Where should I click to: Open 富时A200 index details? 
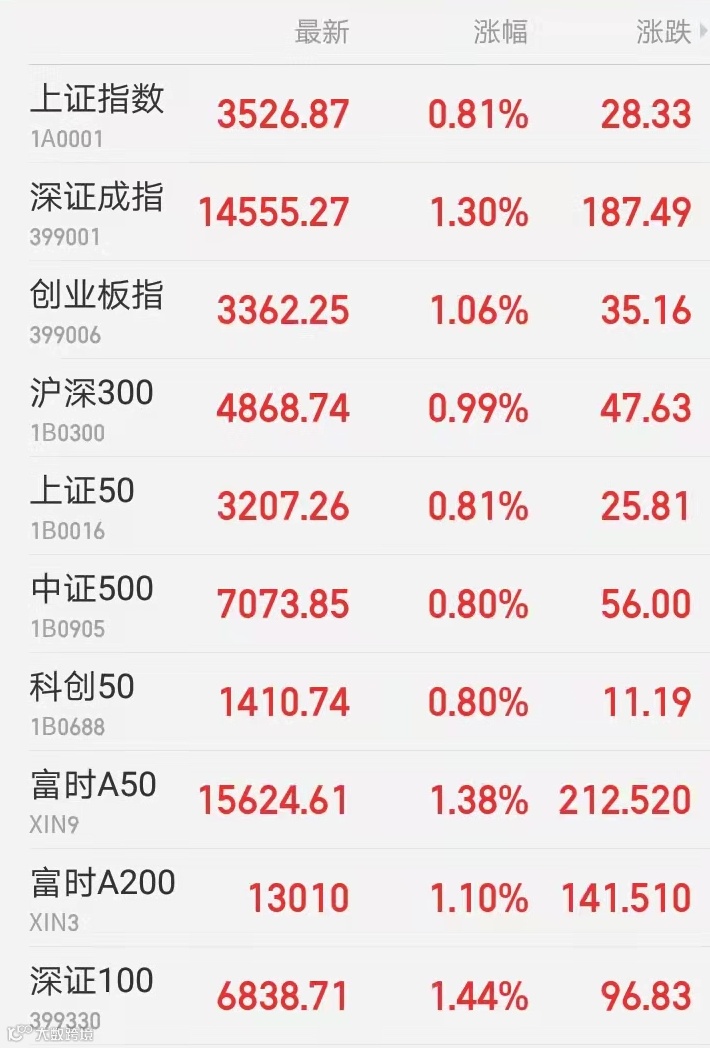[x=369, y=898]
